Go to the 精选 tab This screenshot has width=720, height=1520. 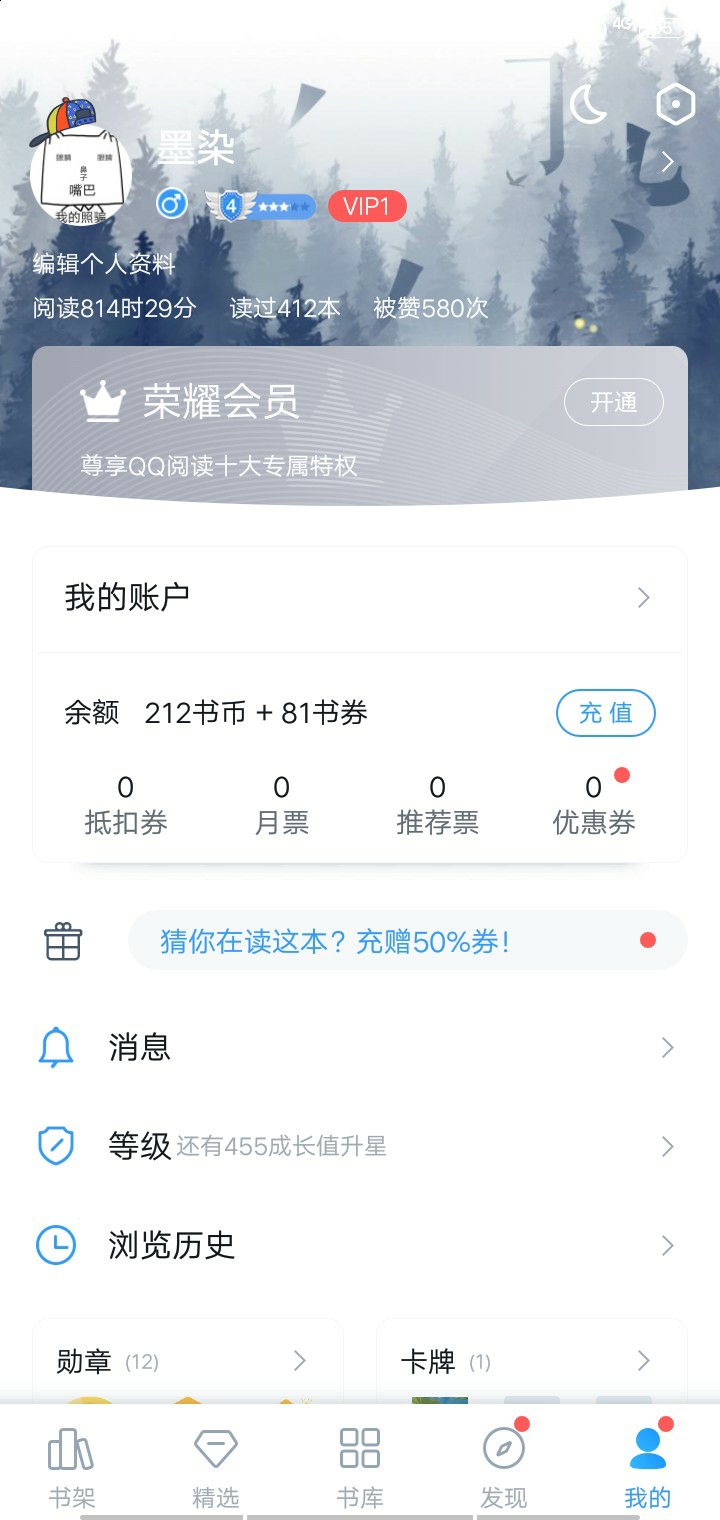click(216, 1466)
